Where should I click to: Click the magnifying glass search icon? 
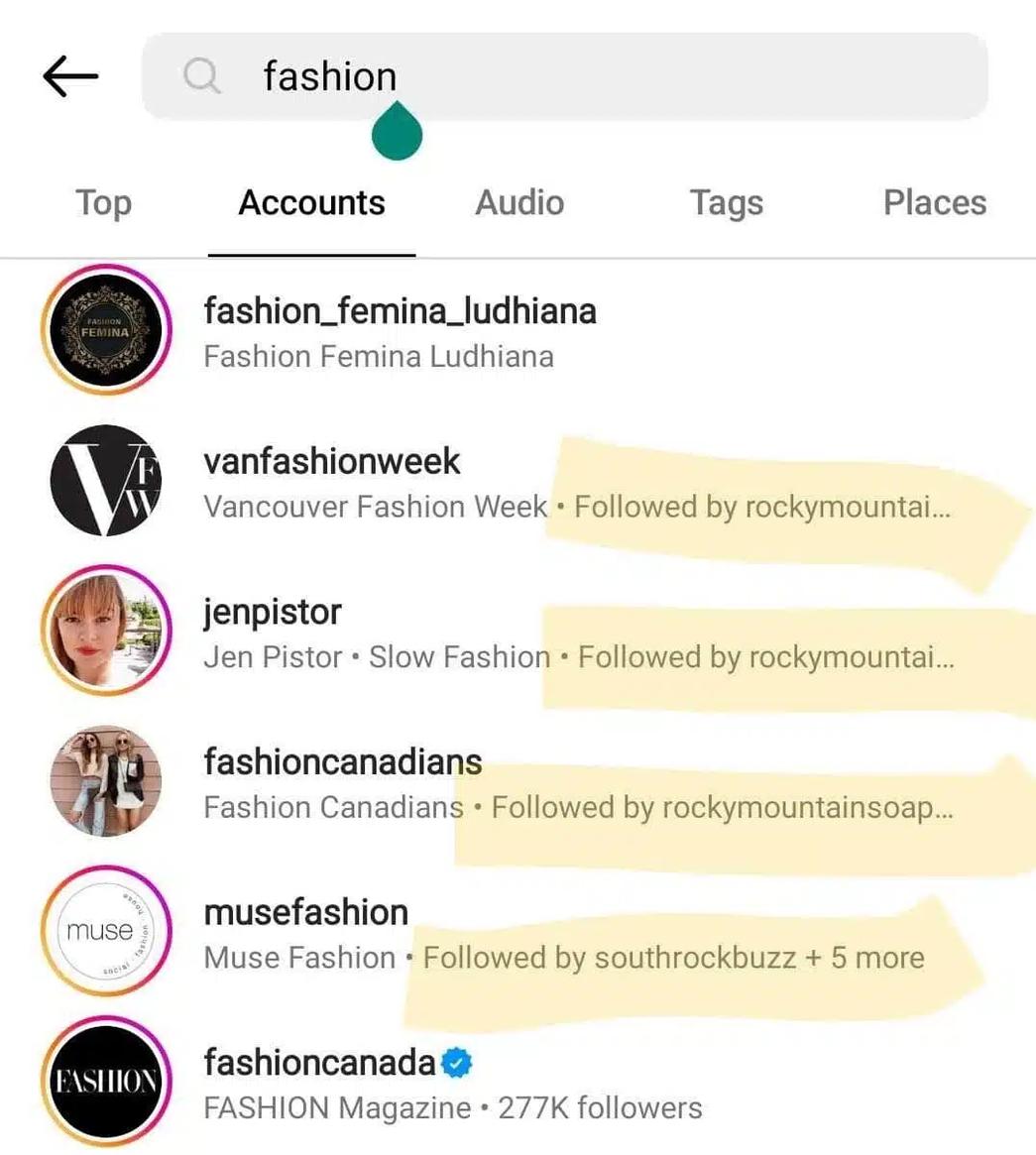coord(201,75)
